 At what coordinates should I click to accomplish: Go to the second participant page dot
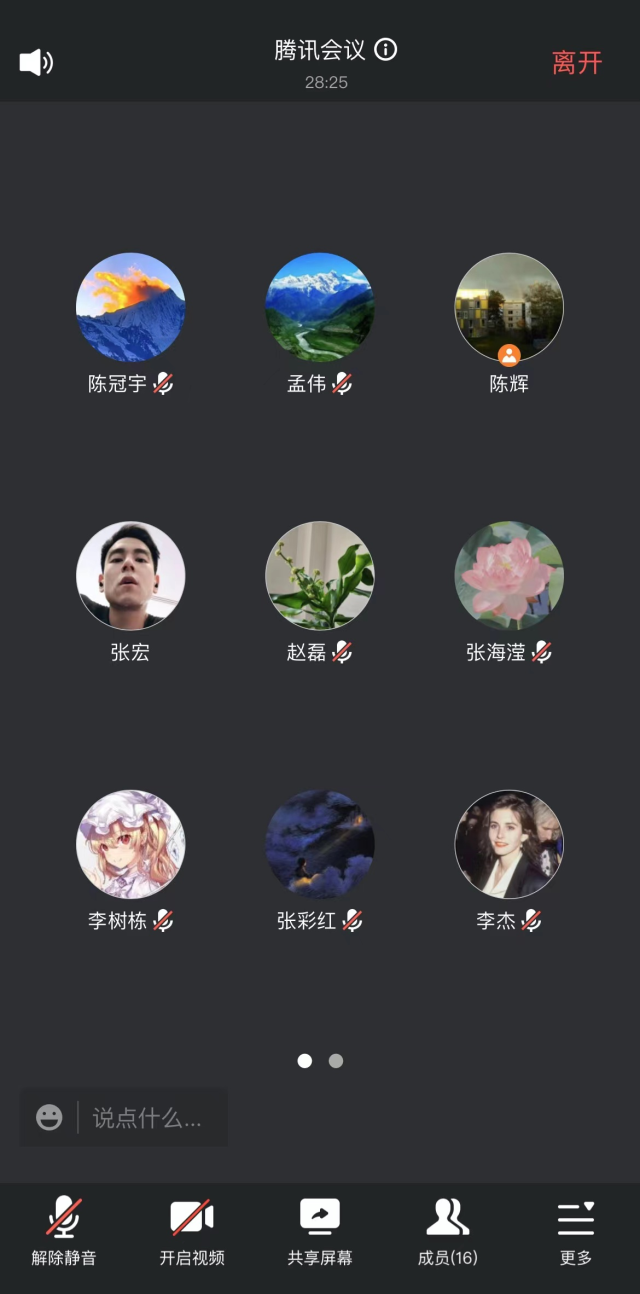tap(336, 1061)
